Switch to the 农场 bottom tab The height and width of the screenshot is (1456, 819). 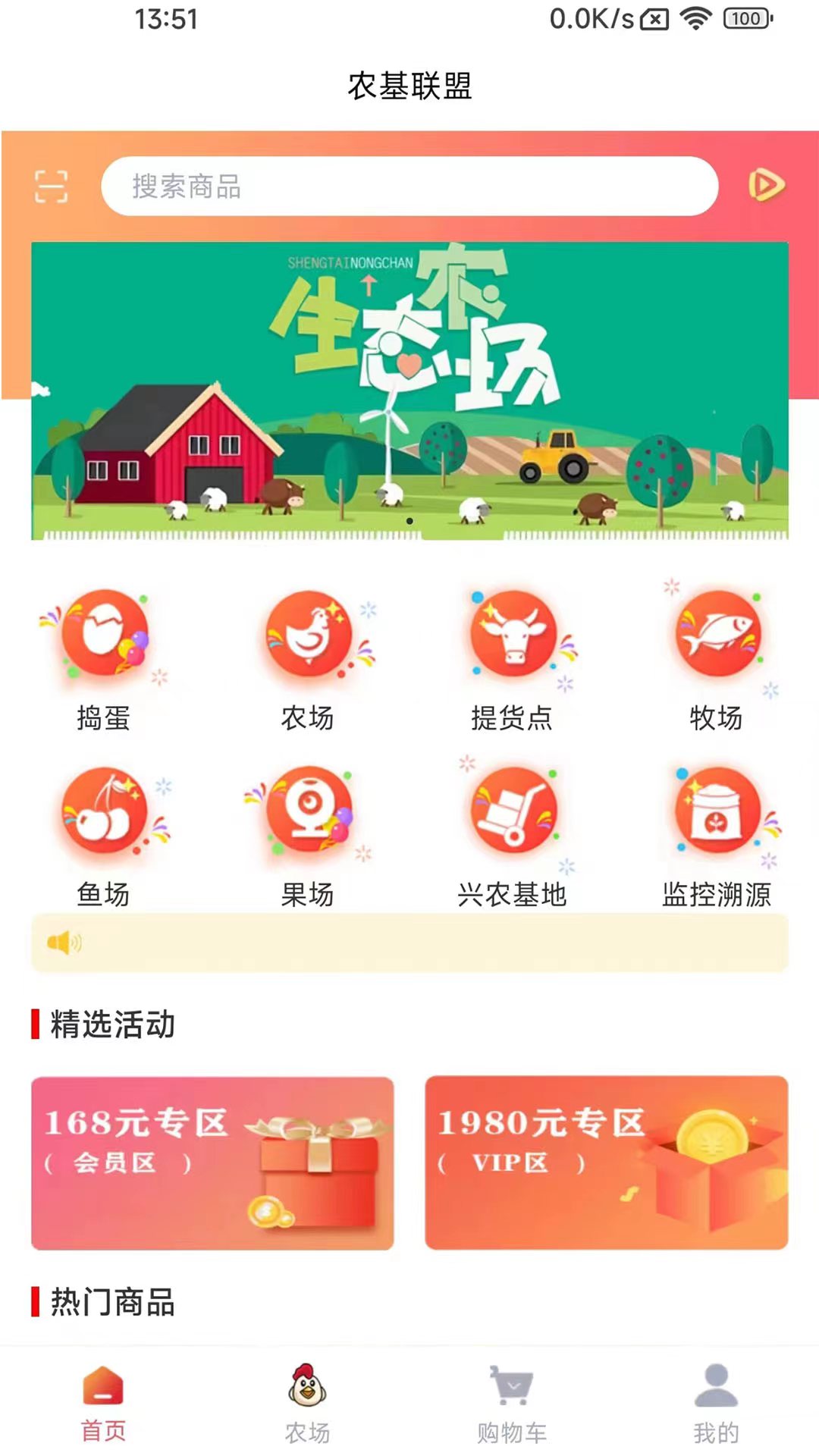coord(307,1403)
